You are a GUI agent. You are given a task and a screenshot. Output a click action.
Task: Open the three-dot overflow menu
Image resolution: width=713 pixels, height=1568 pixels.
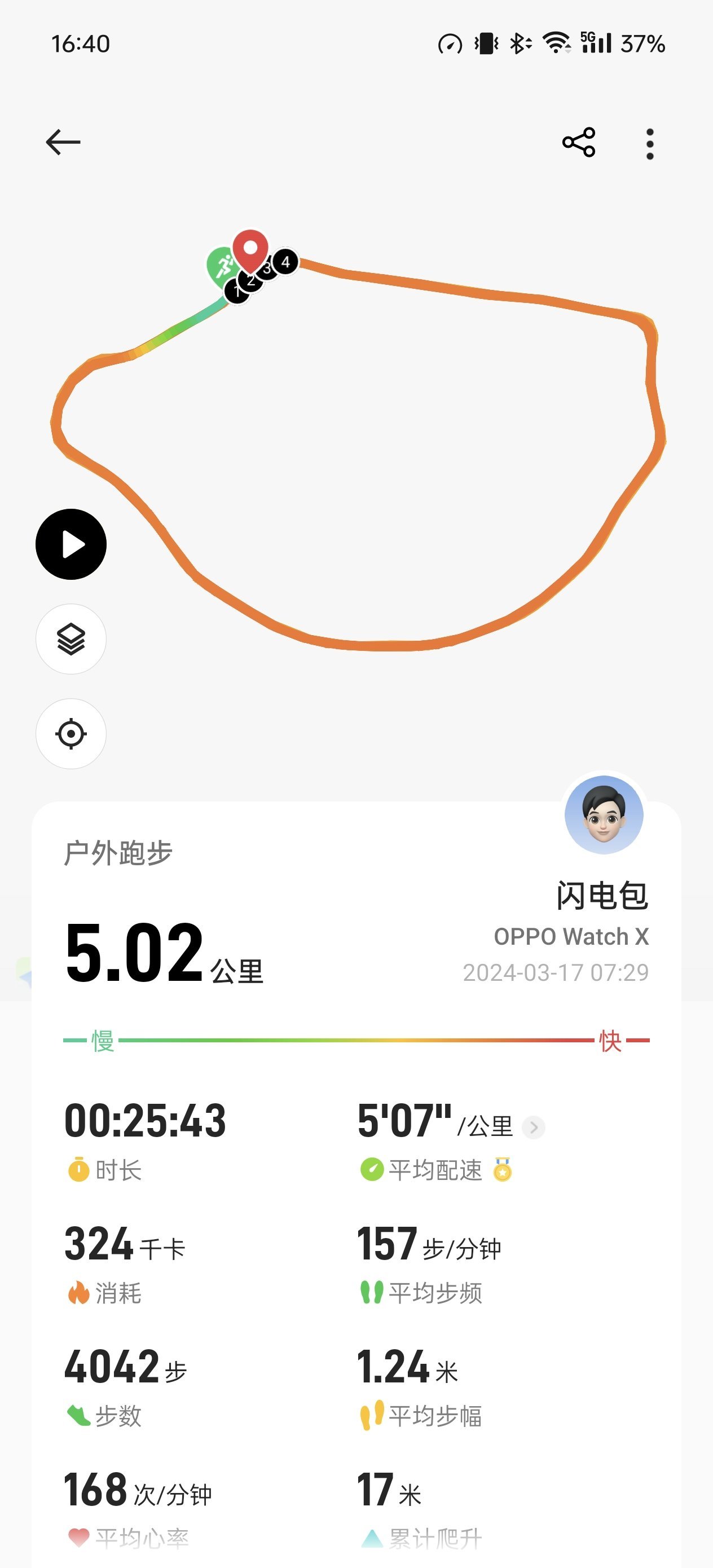[650, 144]
